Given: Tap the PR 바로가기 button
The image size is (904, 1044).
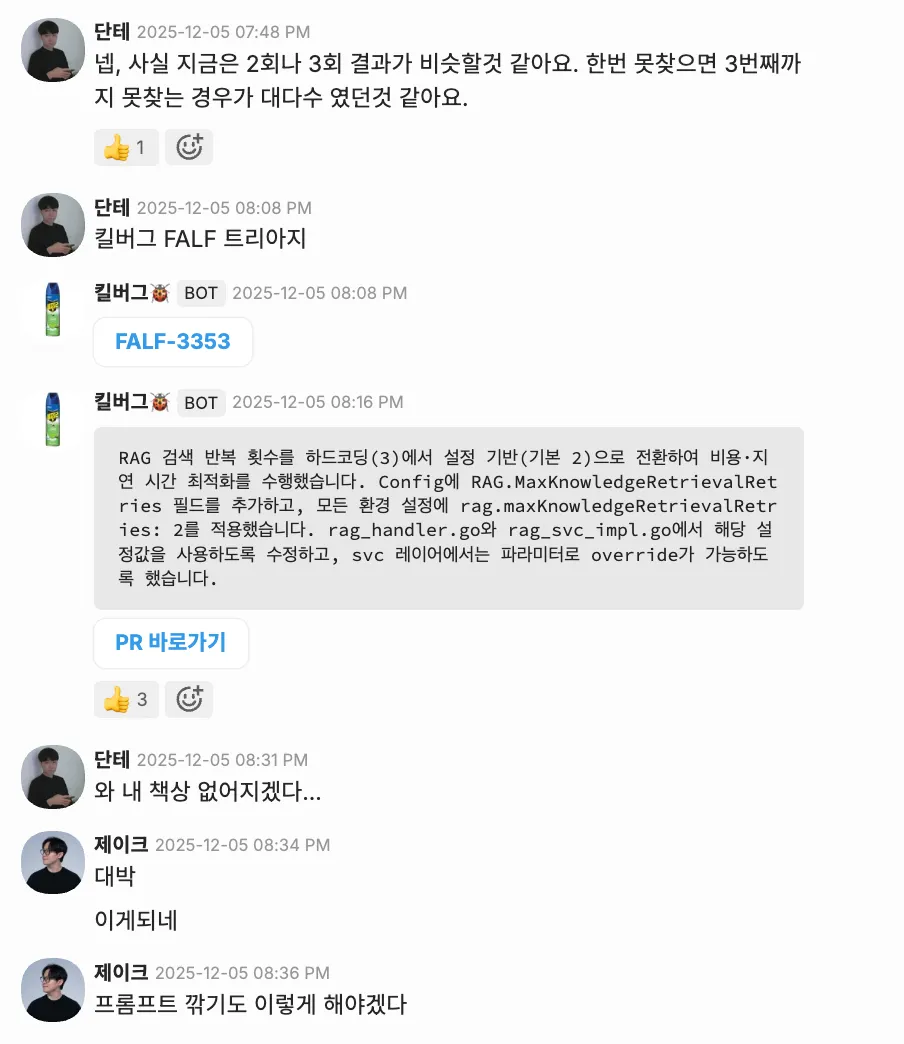Looking at the screenshot, I should coord(171,642).
